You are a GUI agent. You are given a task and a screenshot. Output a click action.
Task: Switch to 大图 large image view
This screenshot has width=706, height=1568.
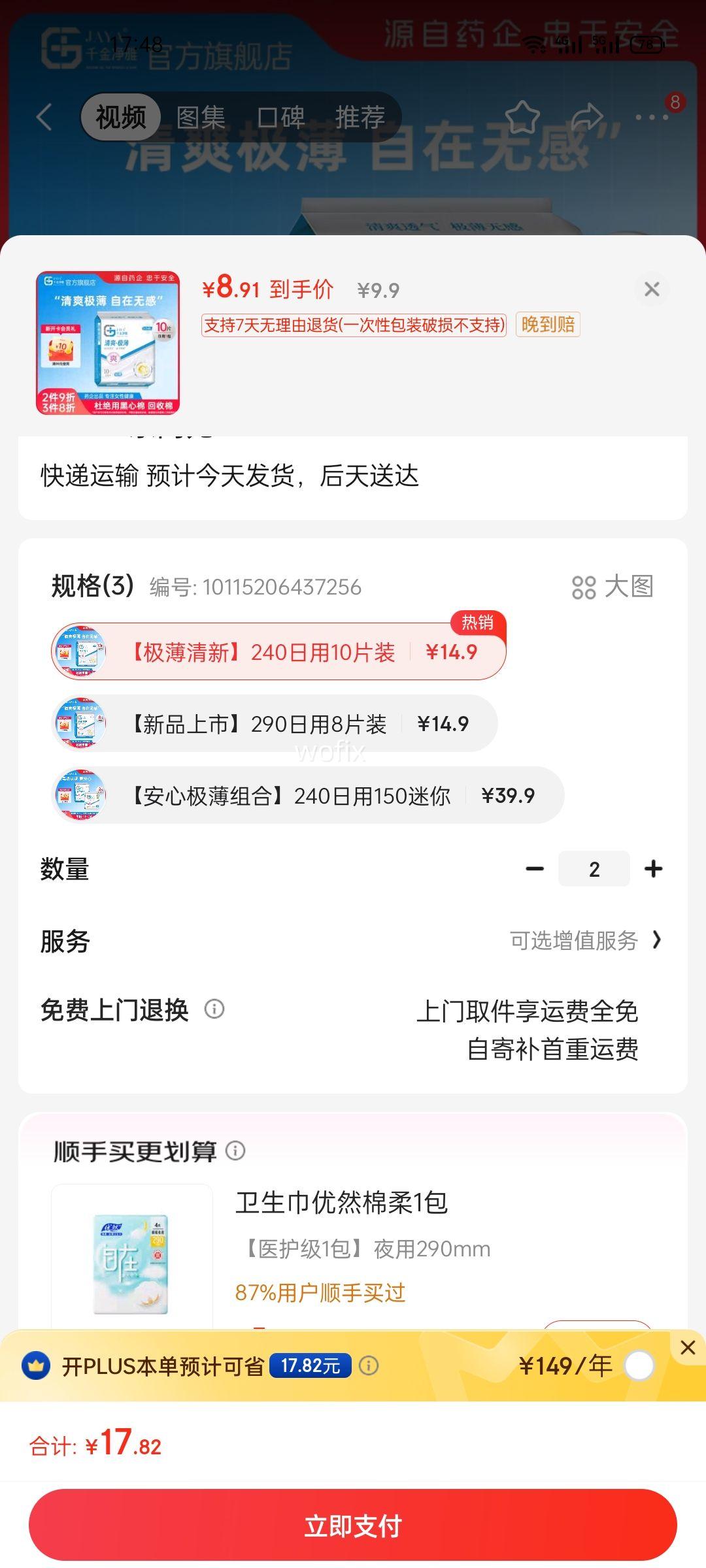[613, 588]
